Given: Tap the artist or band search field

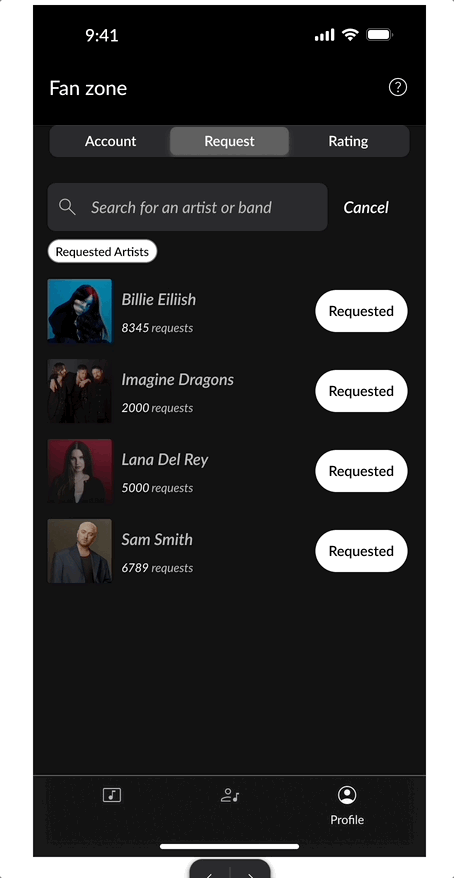Looking at the screenshot, I should point(188,207).
